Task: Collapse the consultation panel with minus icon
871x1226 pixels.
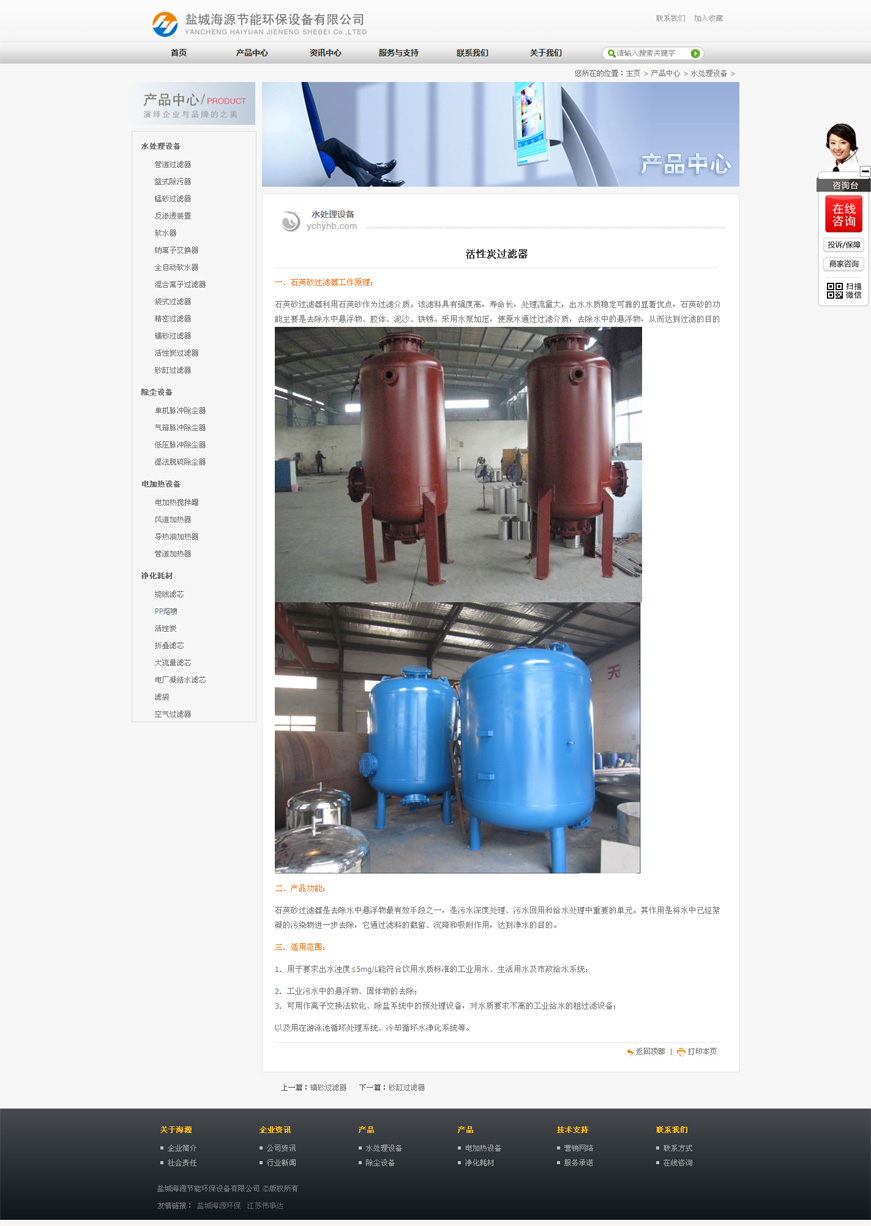Action: point(865,172)
